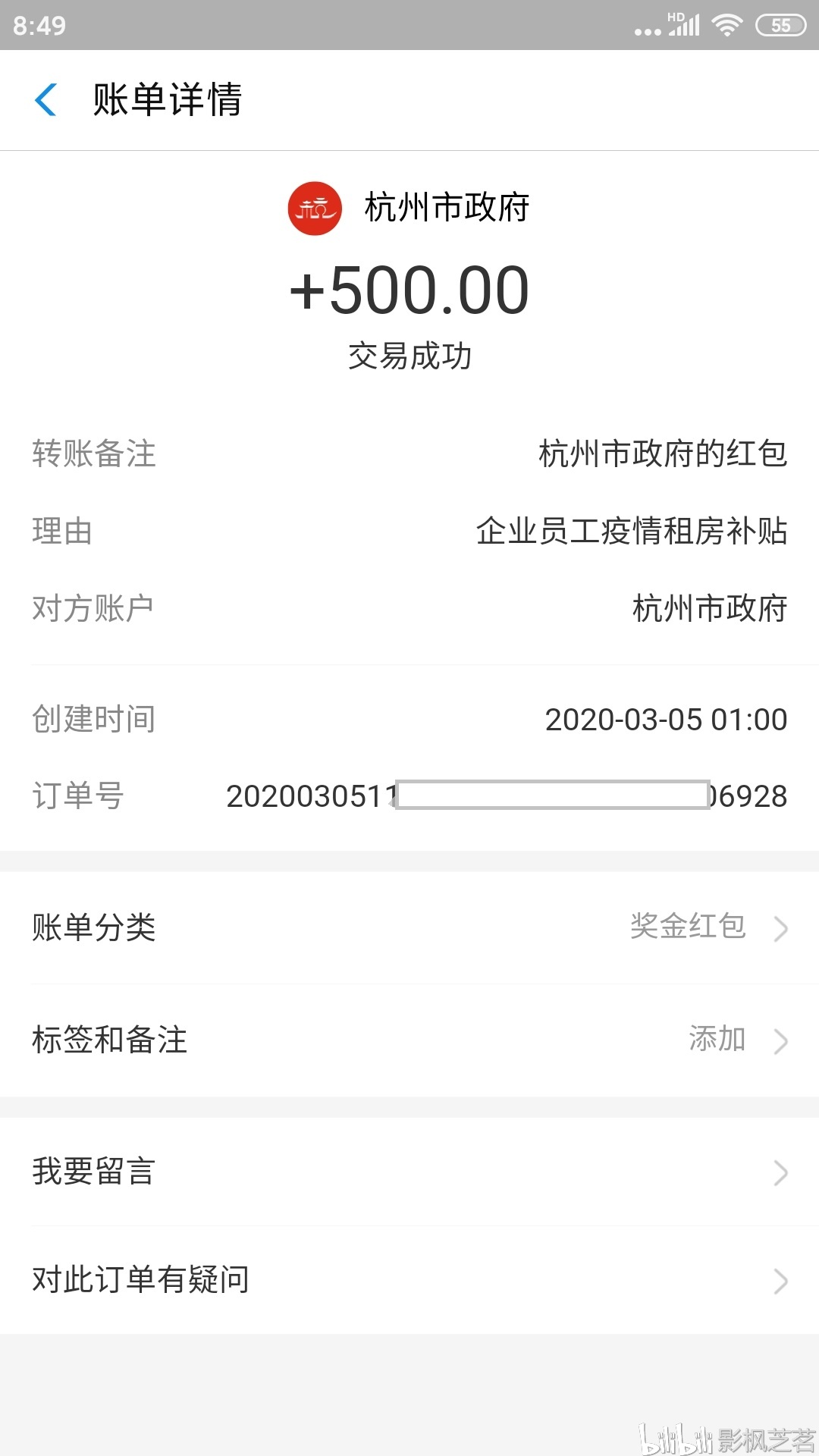Open the 我要留言 row

point(409,1172)
